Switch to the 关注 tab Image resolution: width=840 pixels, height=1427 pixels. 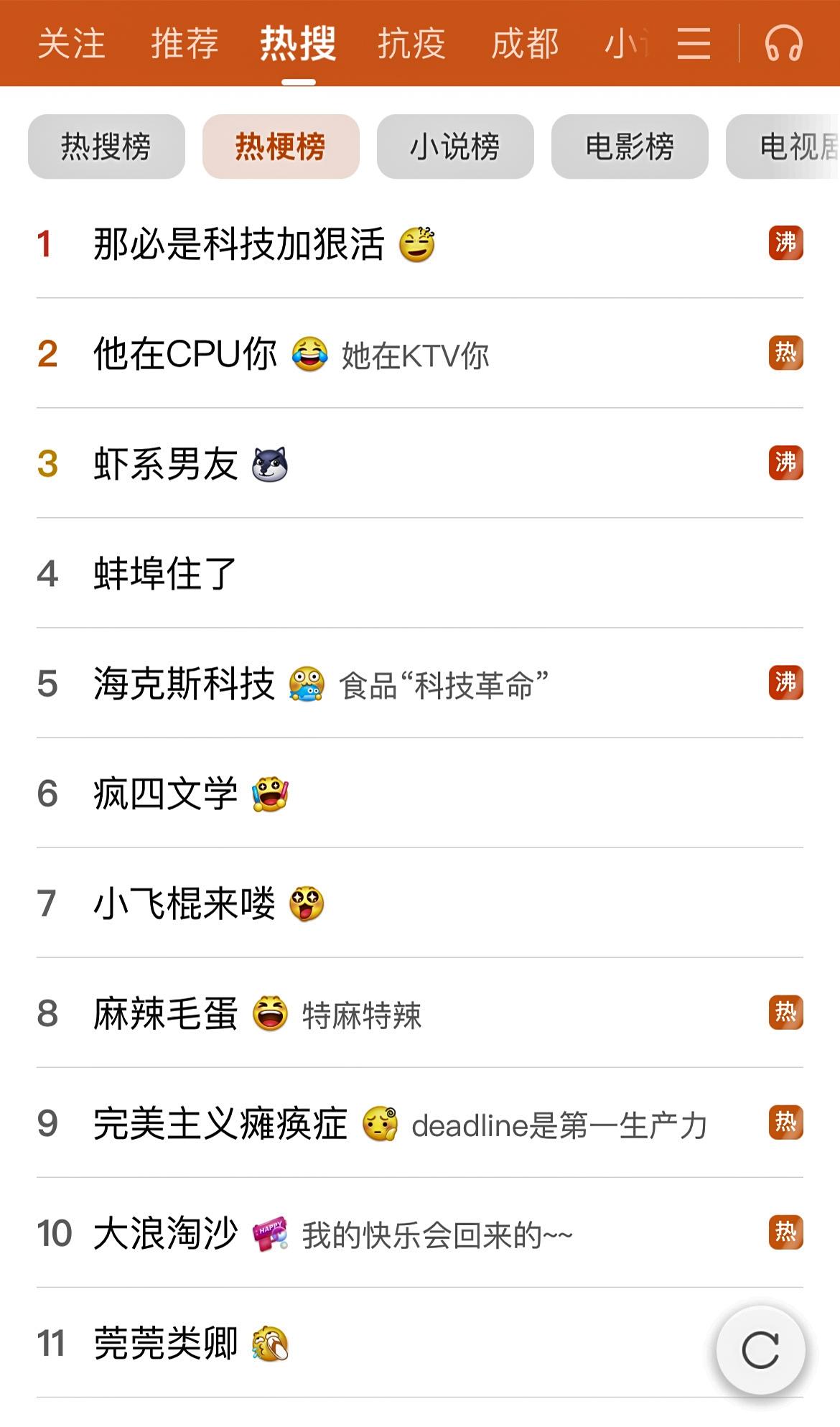71,43
